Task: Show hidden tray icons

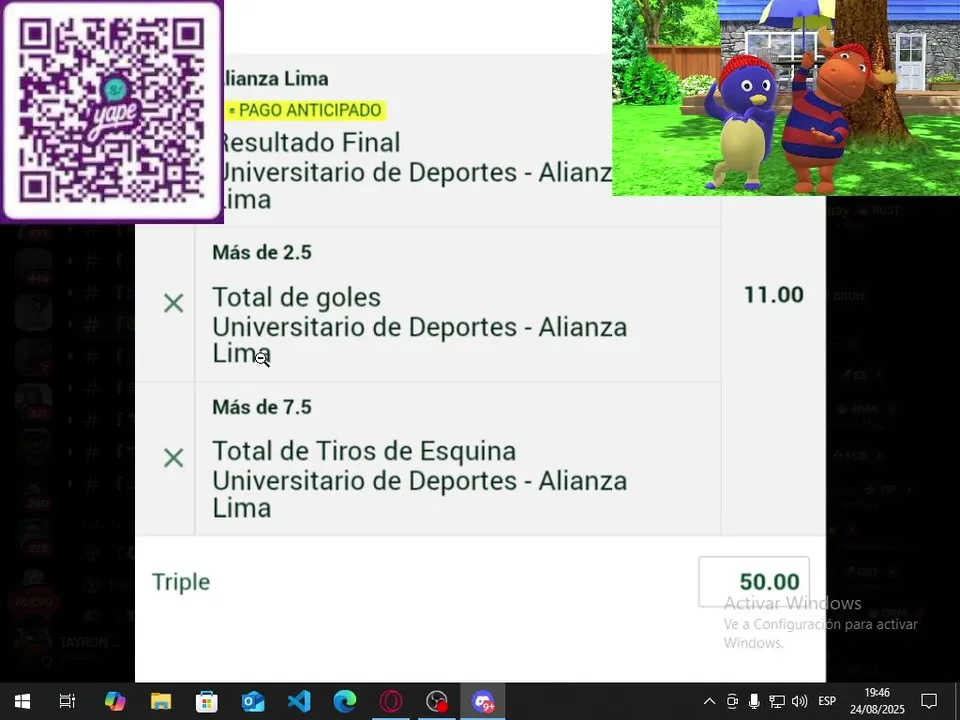Action: click(709, 701)
